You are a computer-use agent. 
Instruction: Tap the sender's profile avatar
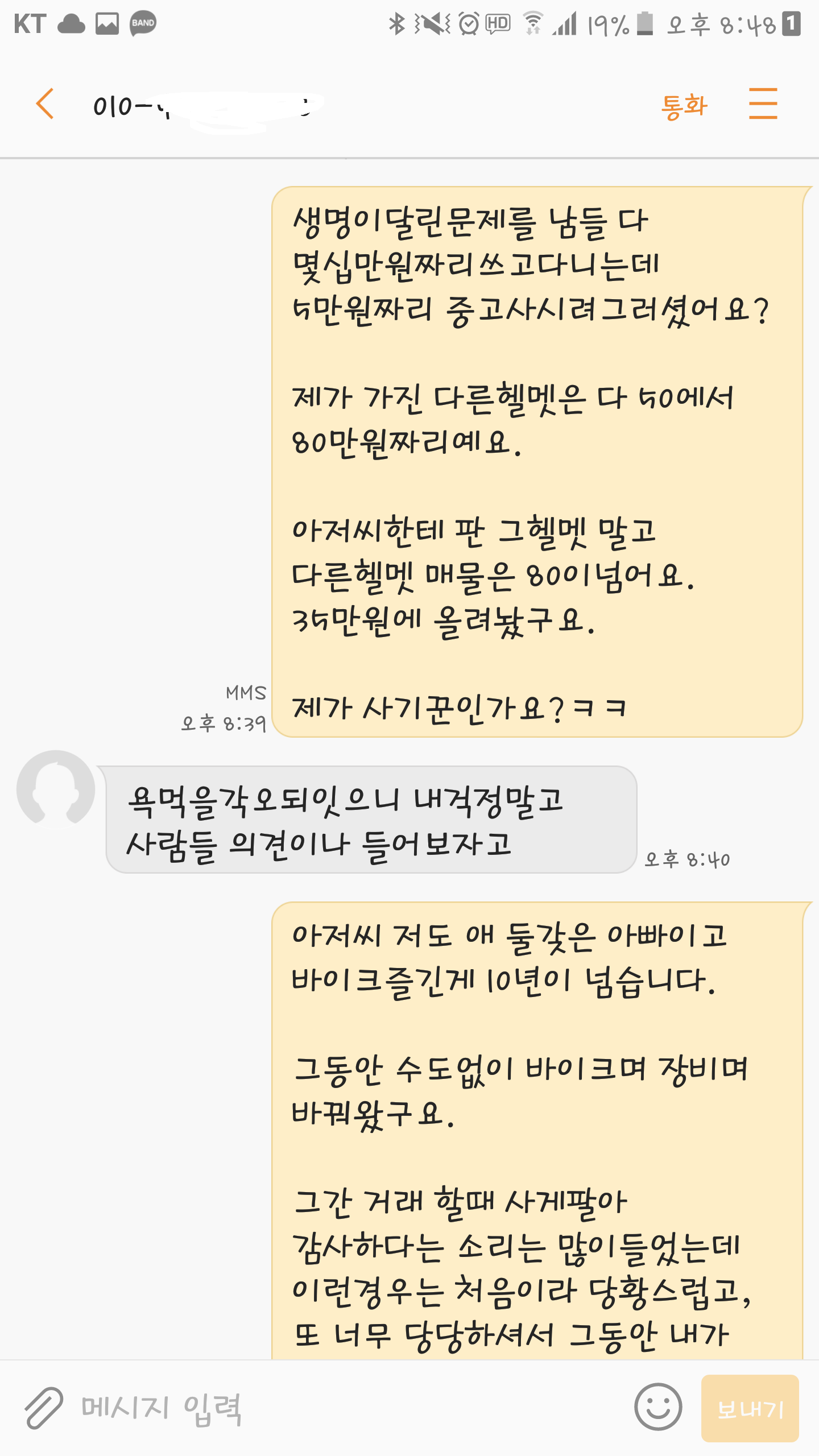pos(55,788)
